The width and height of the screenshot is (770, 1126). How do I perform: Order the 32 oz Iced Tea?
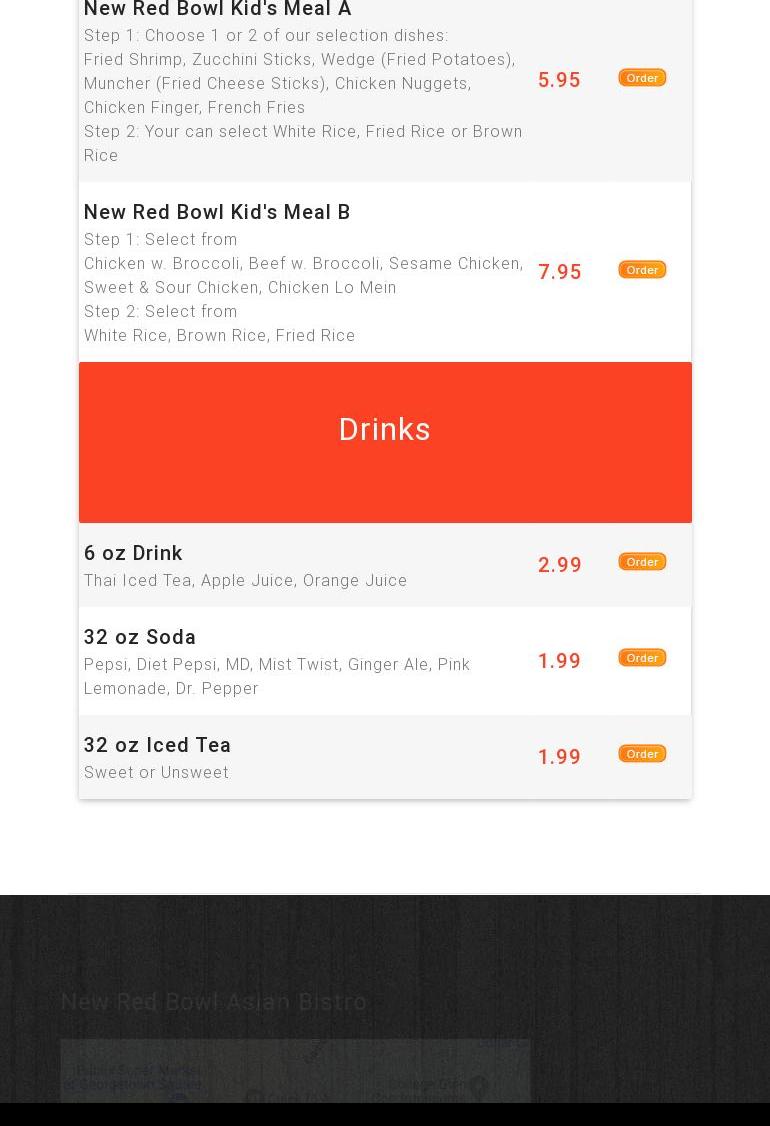[x=642, y=754]
